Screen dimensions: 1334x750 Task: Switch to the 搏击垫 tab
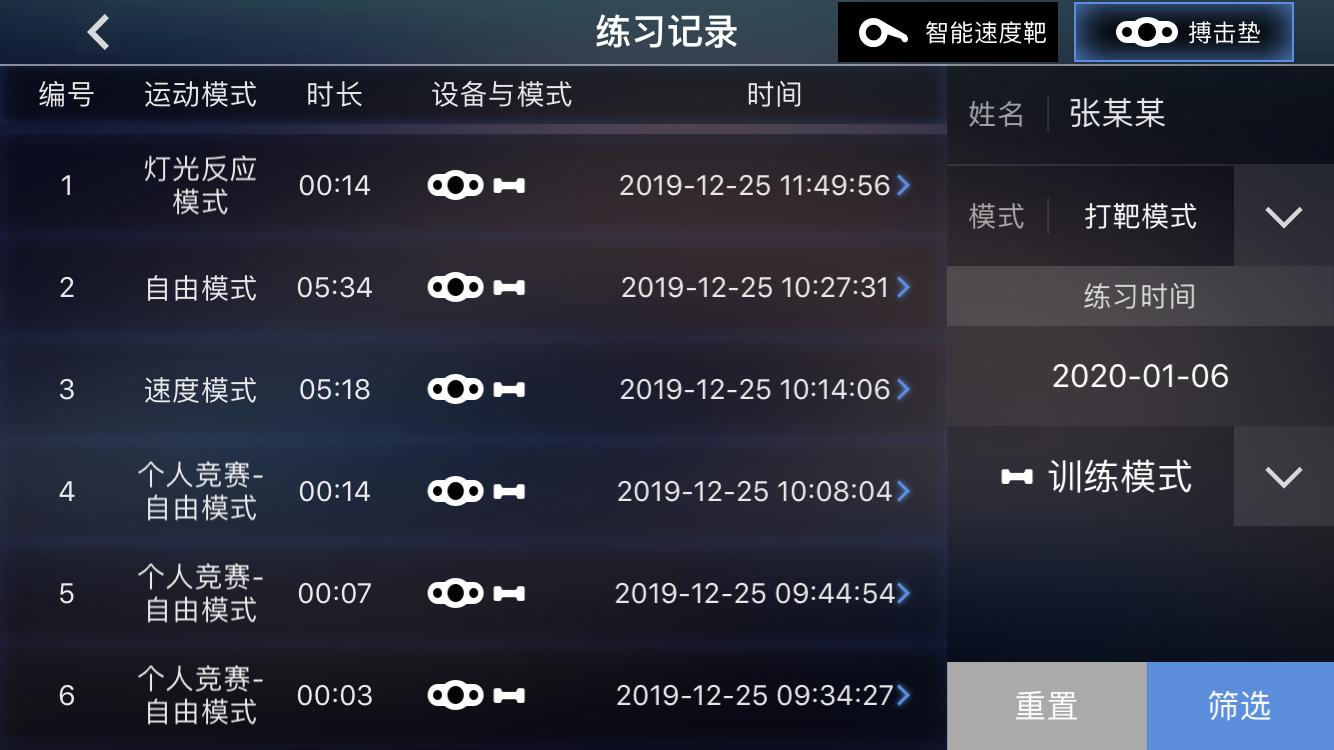(x=1184, y=32)
